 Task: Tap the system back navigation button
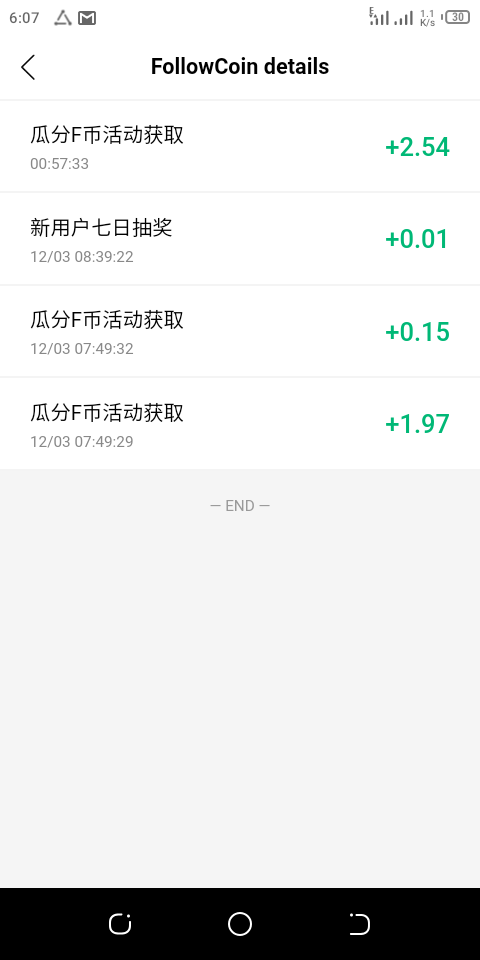point(360,924)
